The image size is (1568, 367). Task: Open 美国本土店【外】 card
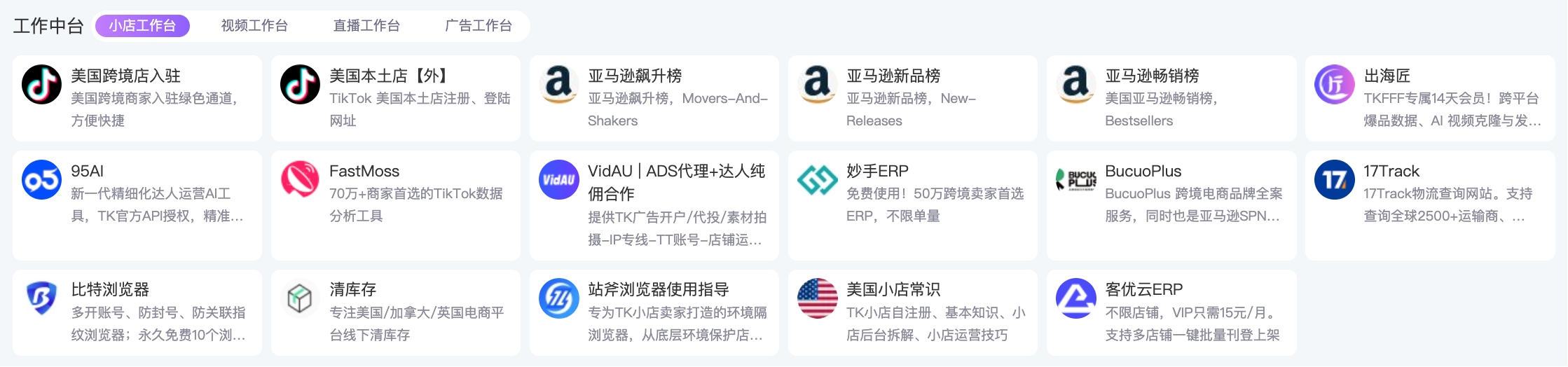click(x=396, y=98)
